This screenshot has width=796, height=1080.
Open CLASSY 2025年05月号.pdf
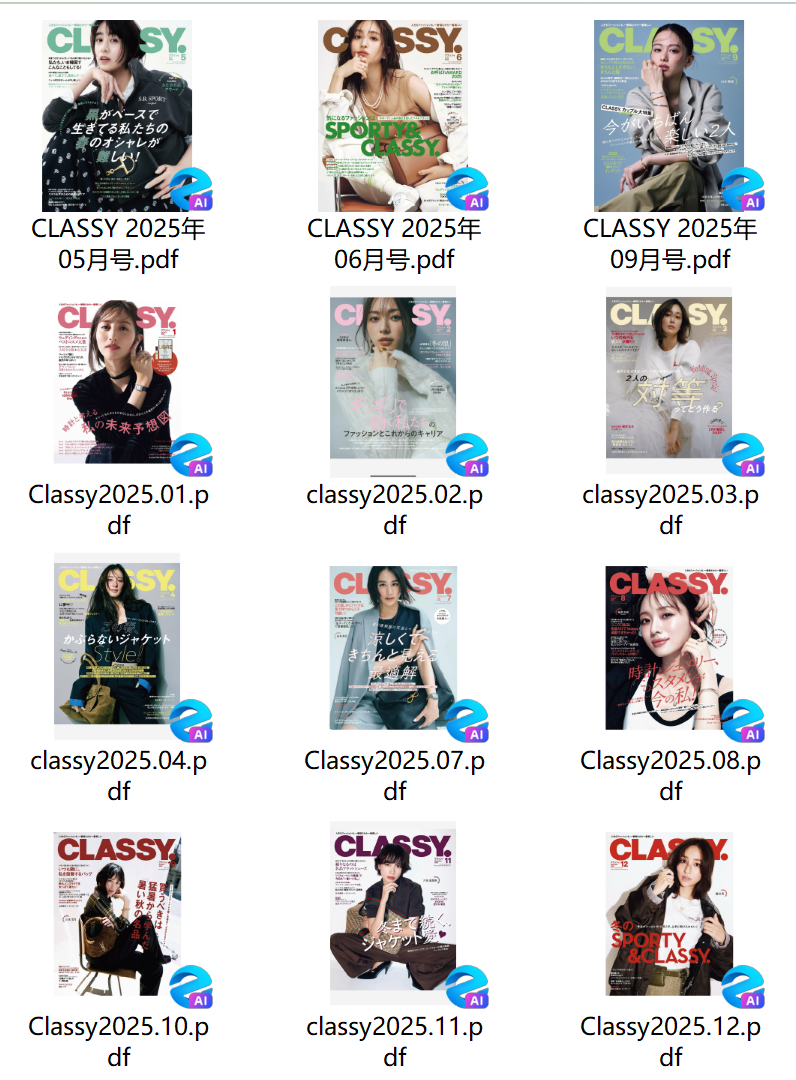point(117,115)
